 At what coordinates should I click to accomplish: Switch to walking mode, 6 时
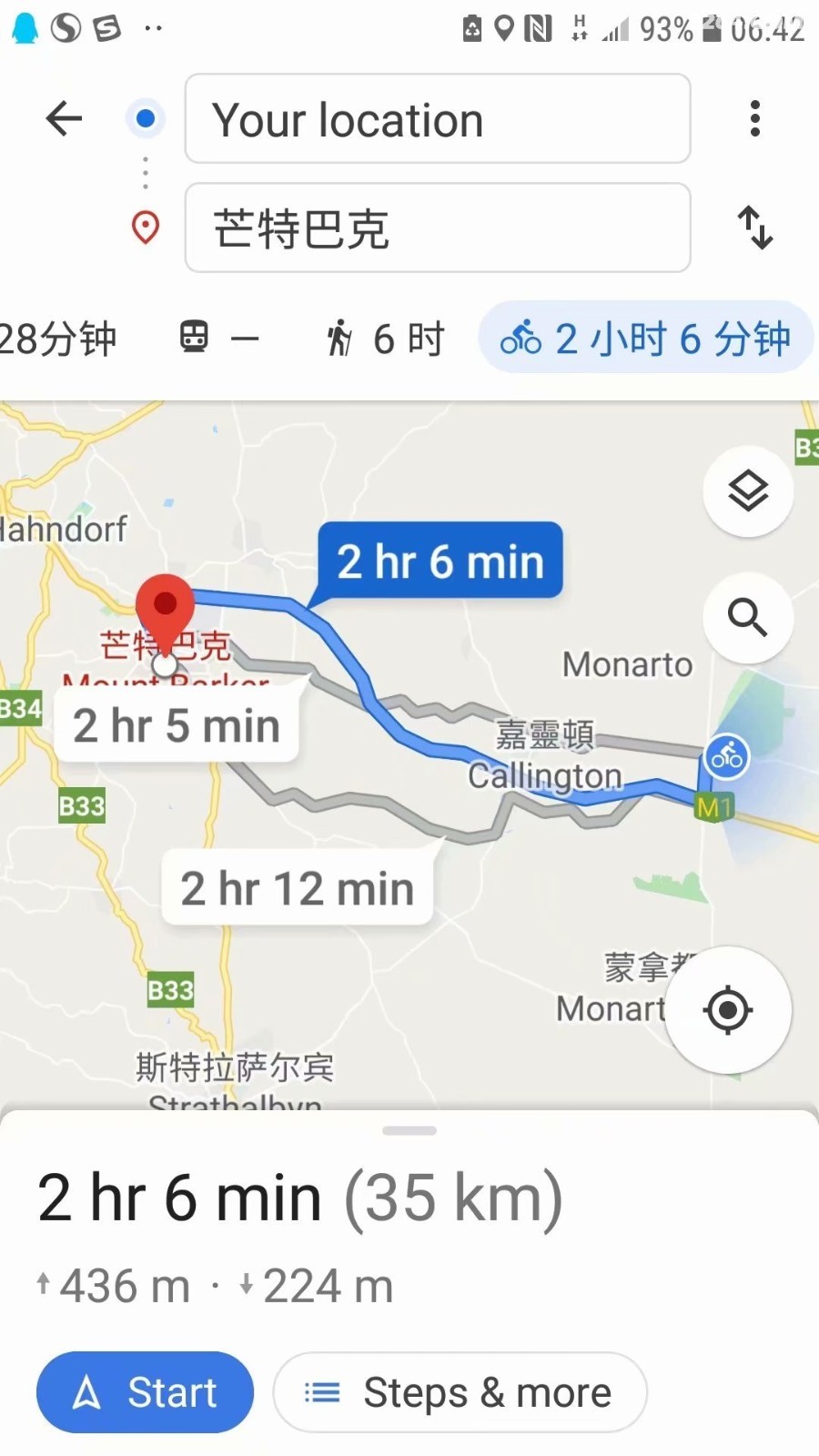(385, 339)
